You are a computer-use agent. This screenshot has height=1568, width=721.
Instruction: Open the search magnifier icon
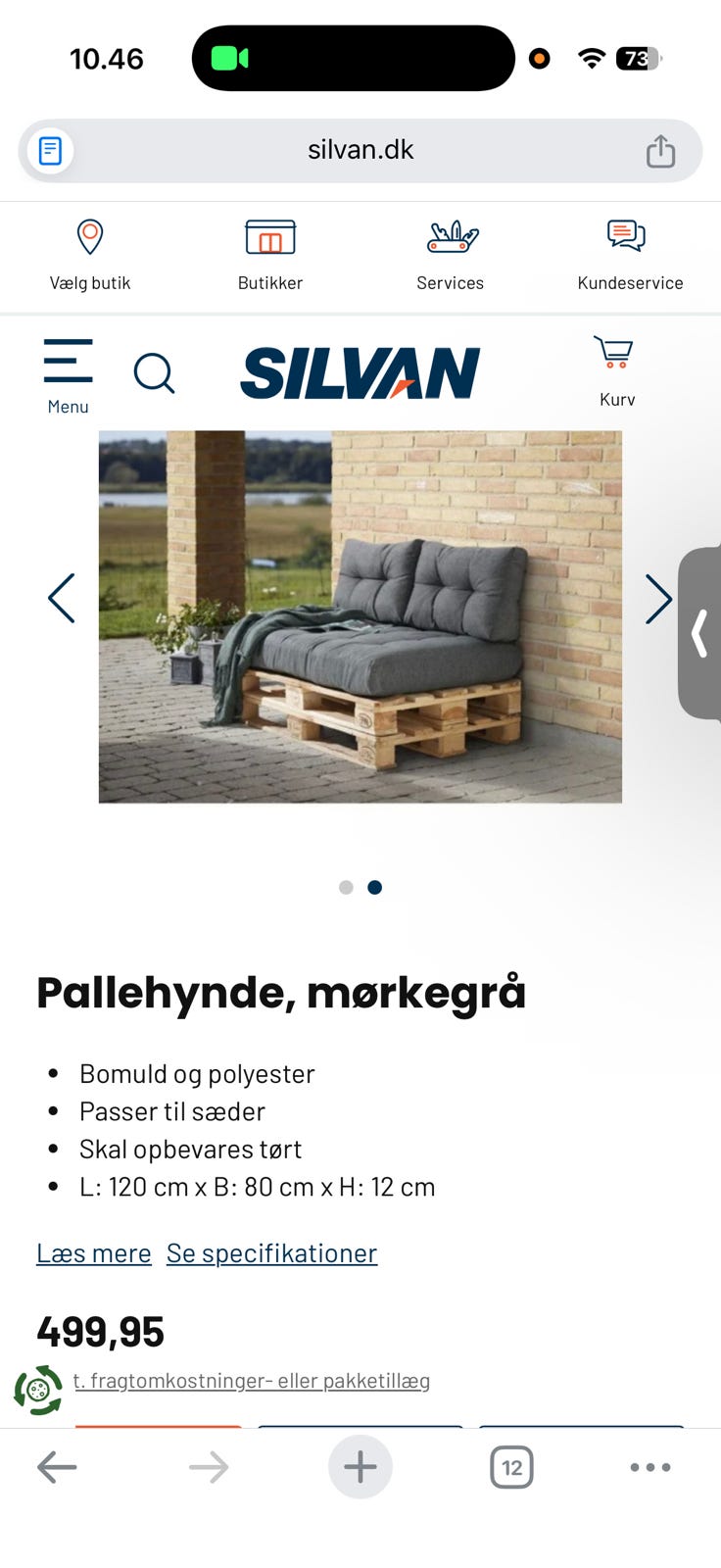pos(154,372)
